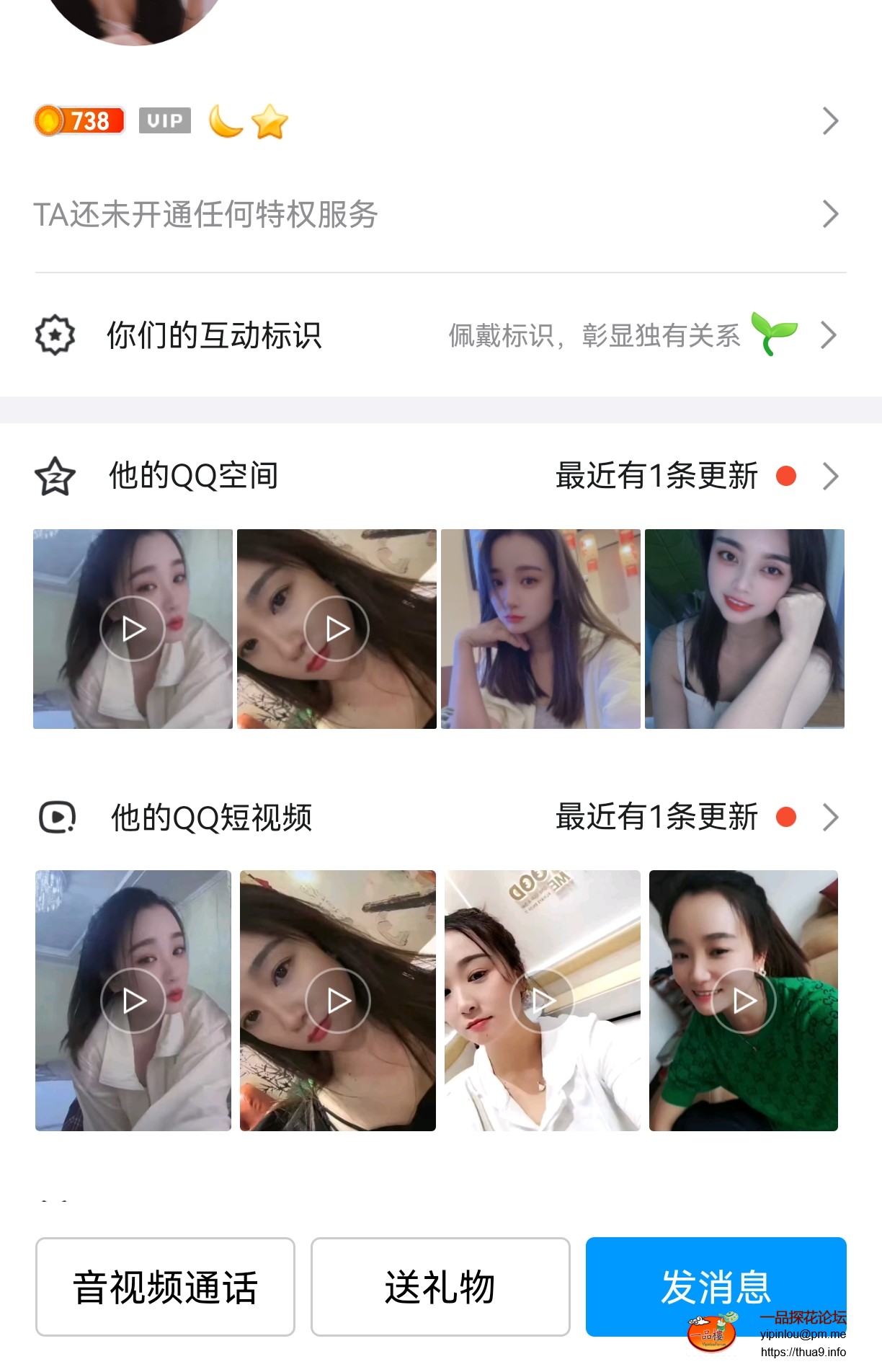
Task: Open 他的QQ空间 section
Action: tap(440, 476)
